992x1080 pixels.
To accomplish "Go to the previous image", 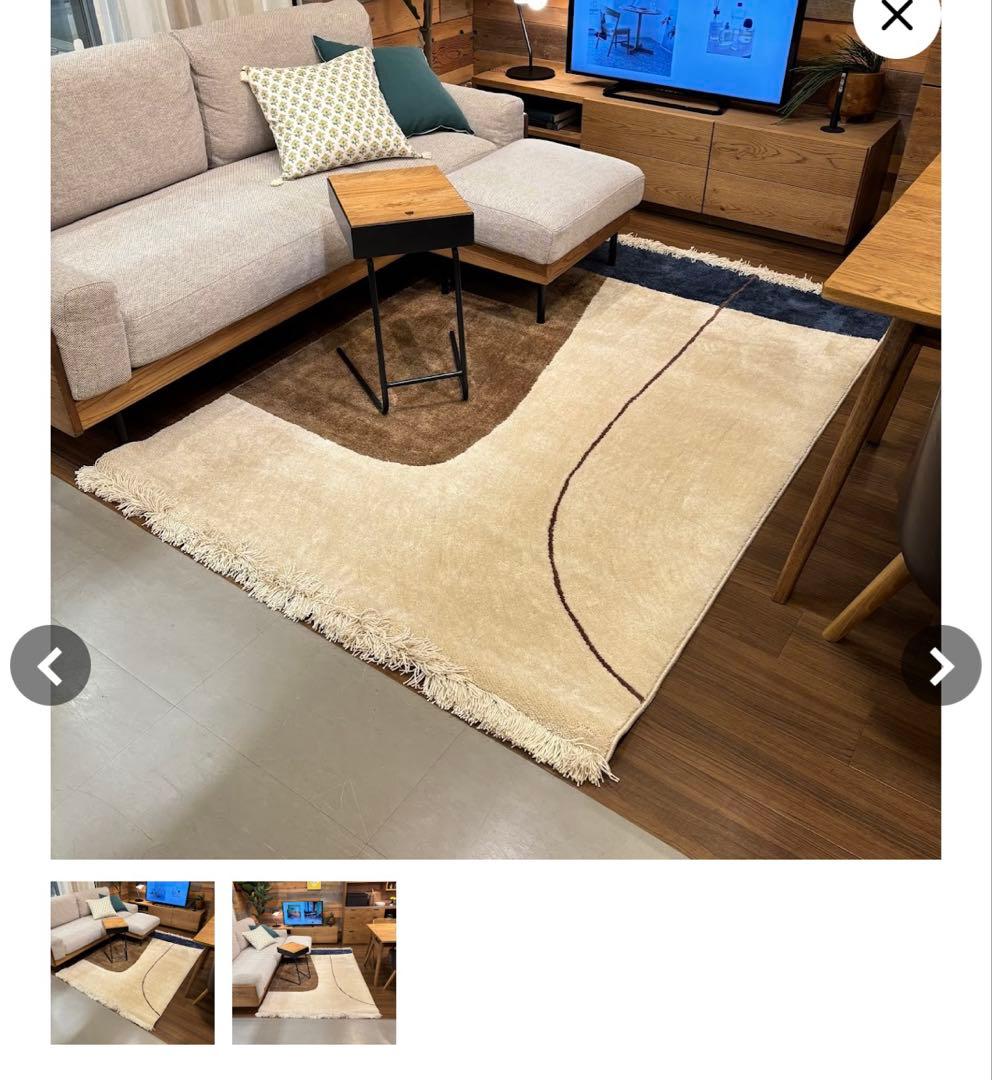I will click(50, 666).
